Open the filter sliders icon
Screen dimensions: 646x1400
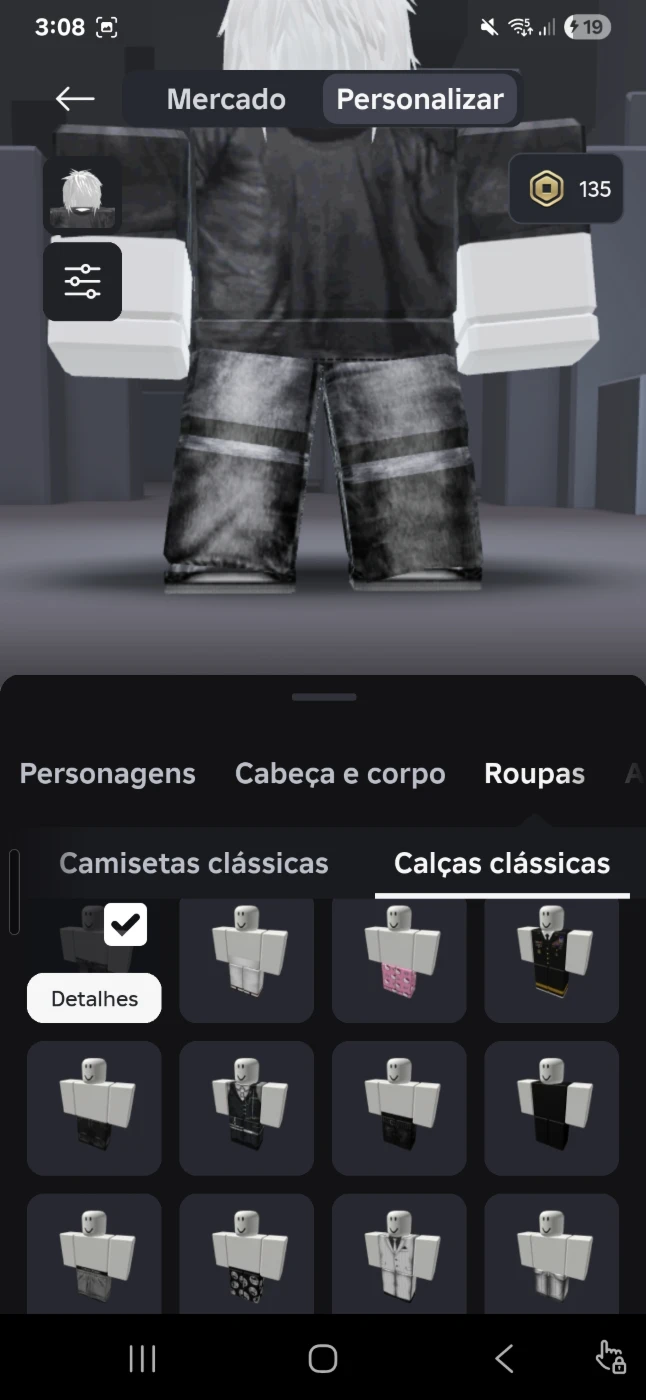pyautogui.click(x=82, y=281)
